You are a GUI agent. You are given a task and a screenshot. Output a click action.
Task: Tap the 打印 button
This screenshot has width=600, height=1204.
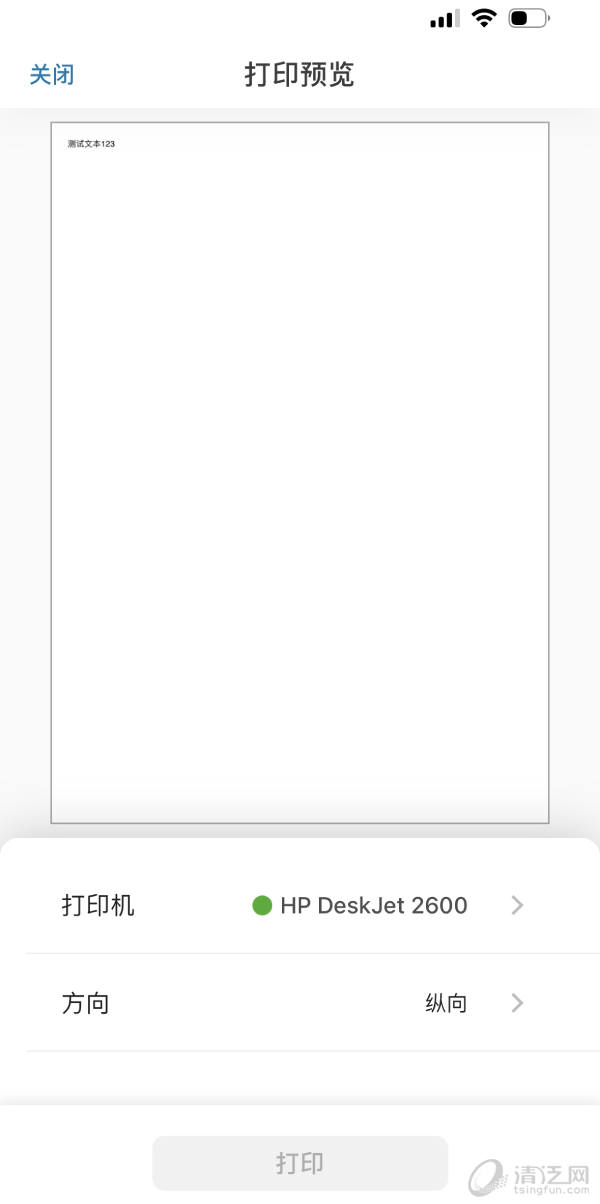(x=300, y=1163)
